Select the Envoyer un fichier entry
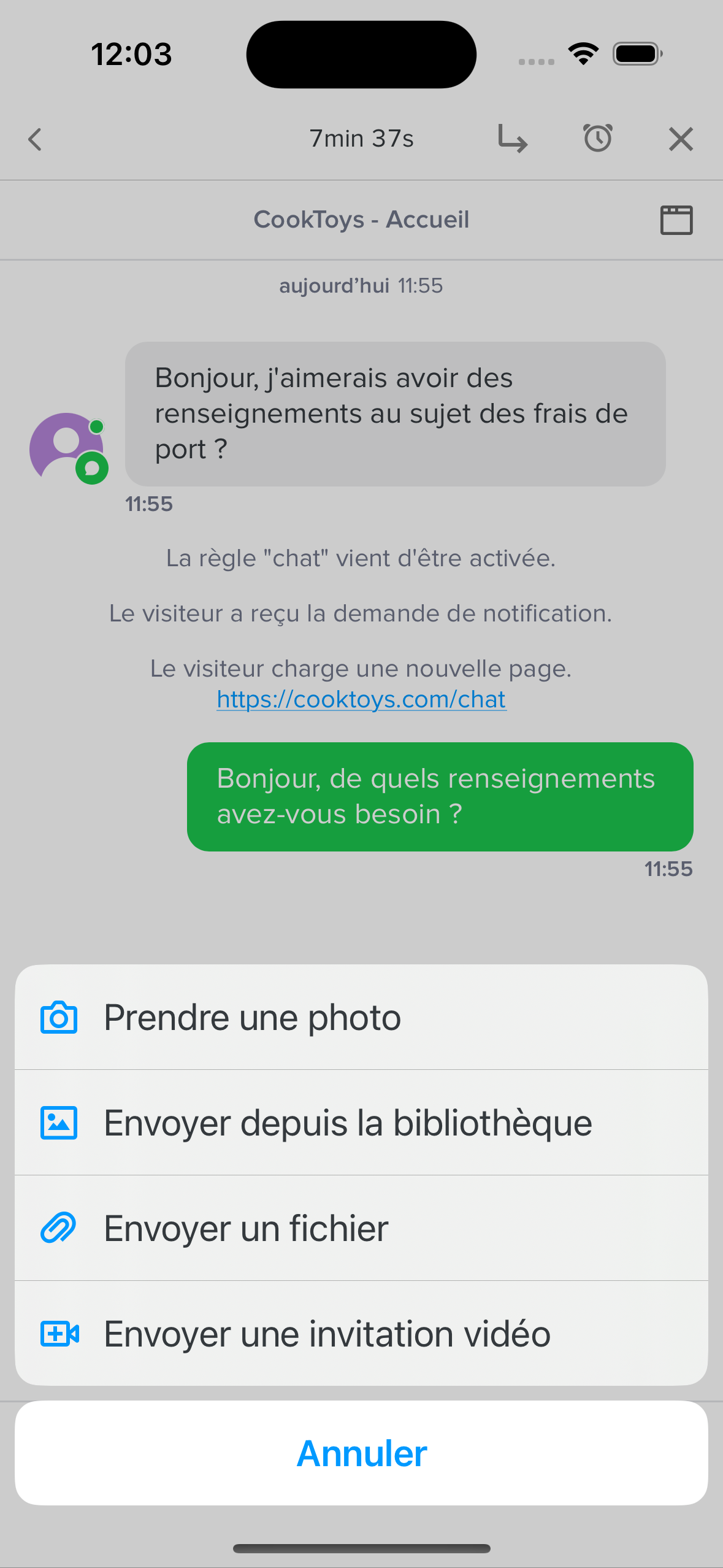Viewport: 723px width, 1568px height. click(x=246, y=1228)
